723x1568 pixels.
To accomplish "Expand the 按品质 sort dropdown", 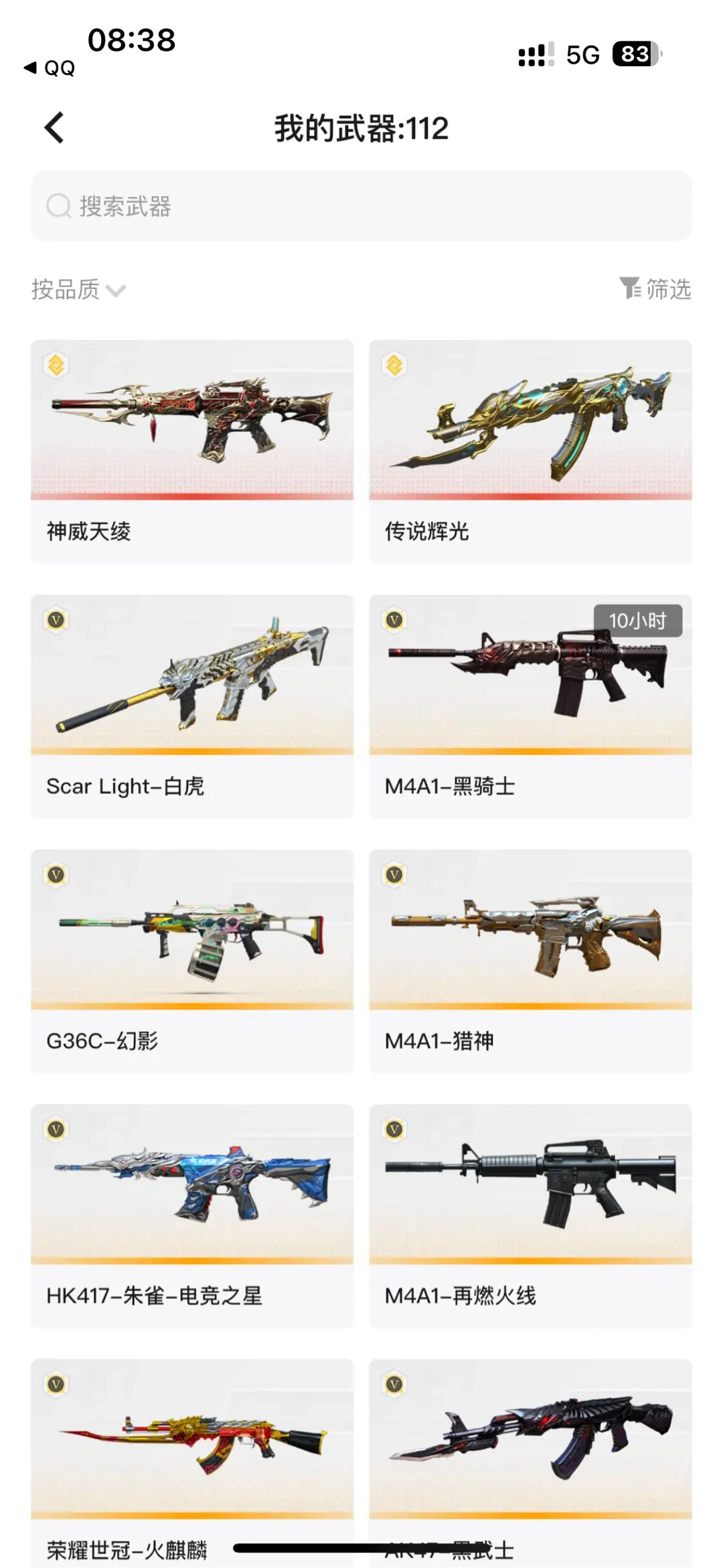I will coord(78,289).
